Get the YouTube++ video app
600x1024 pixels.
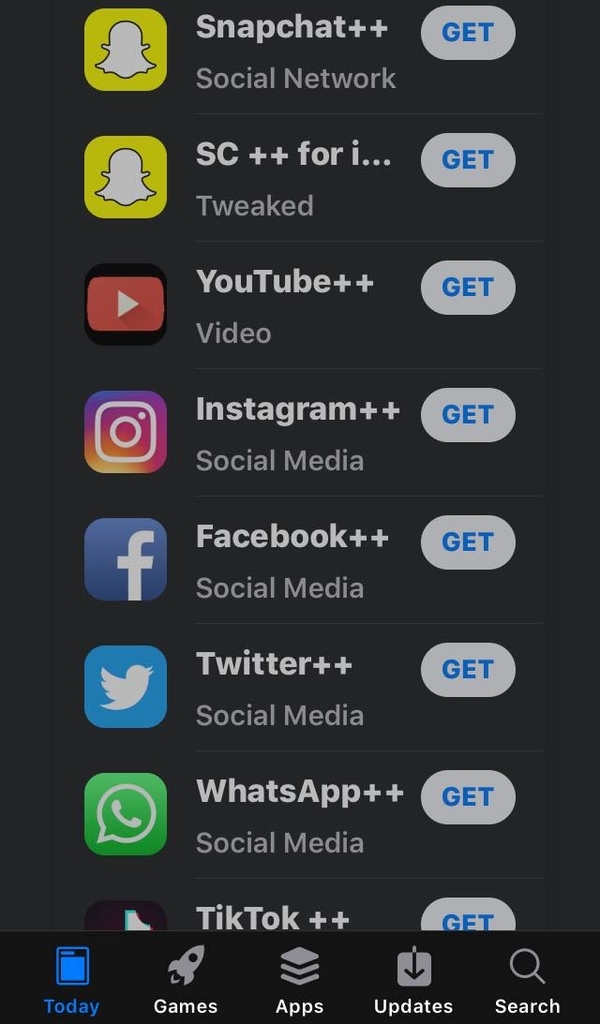point(467,287)
